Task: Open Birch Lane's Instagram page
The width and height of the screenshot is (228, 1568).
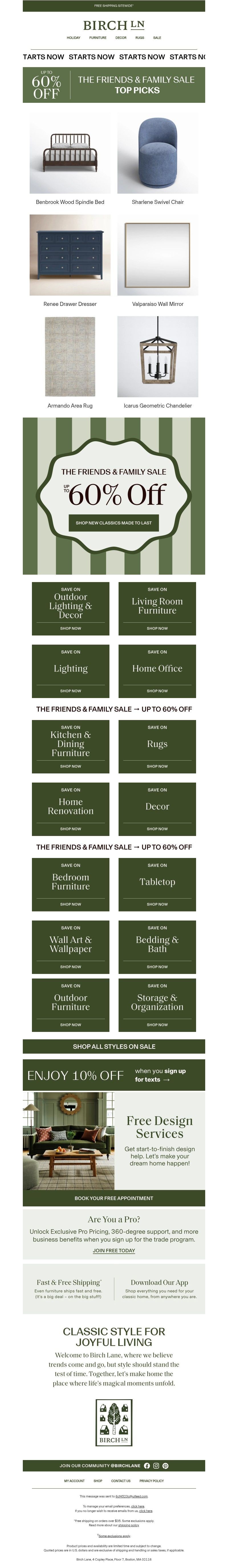Action: (x=156, y=1466)
